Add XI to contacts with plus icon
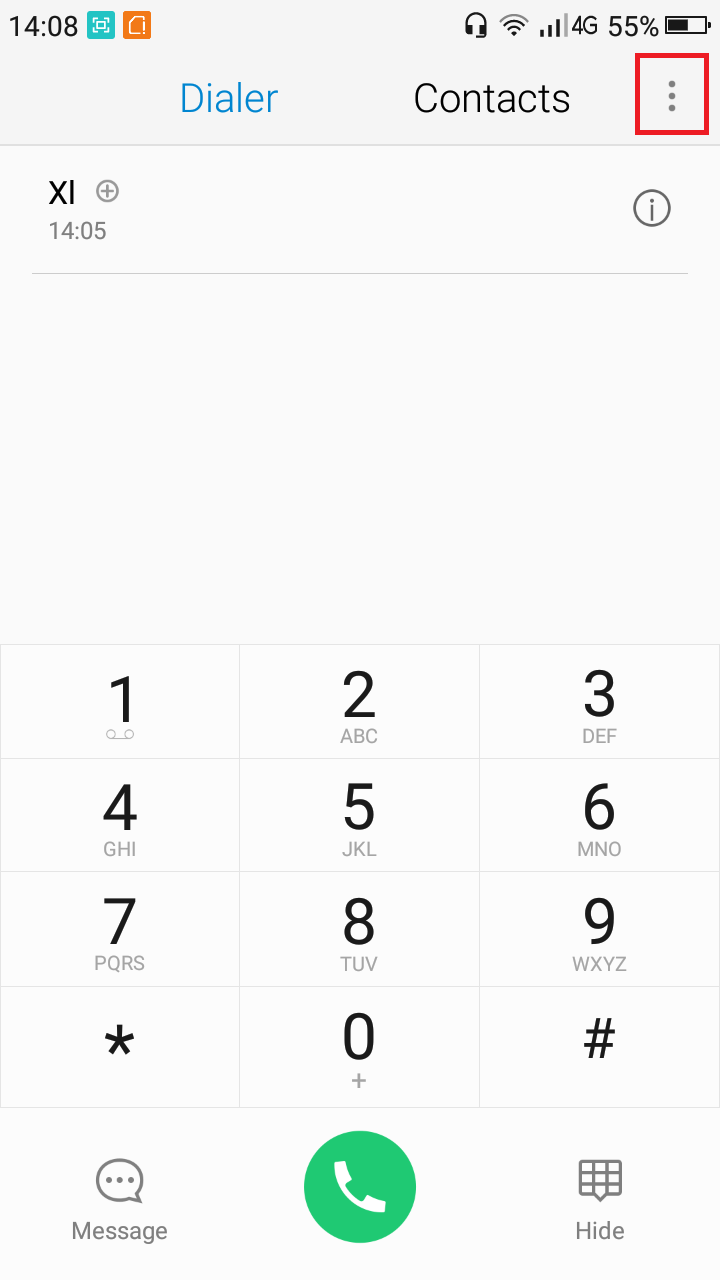The width and height of the screenshot is (720, 1280). tap(107, 190)
